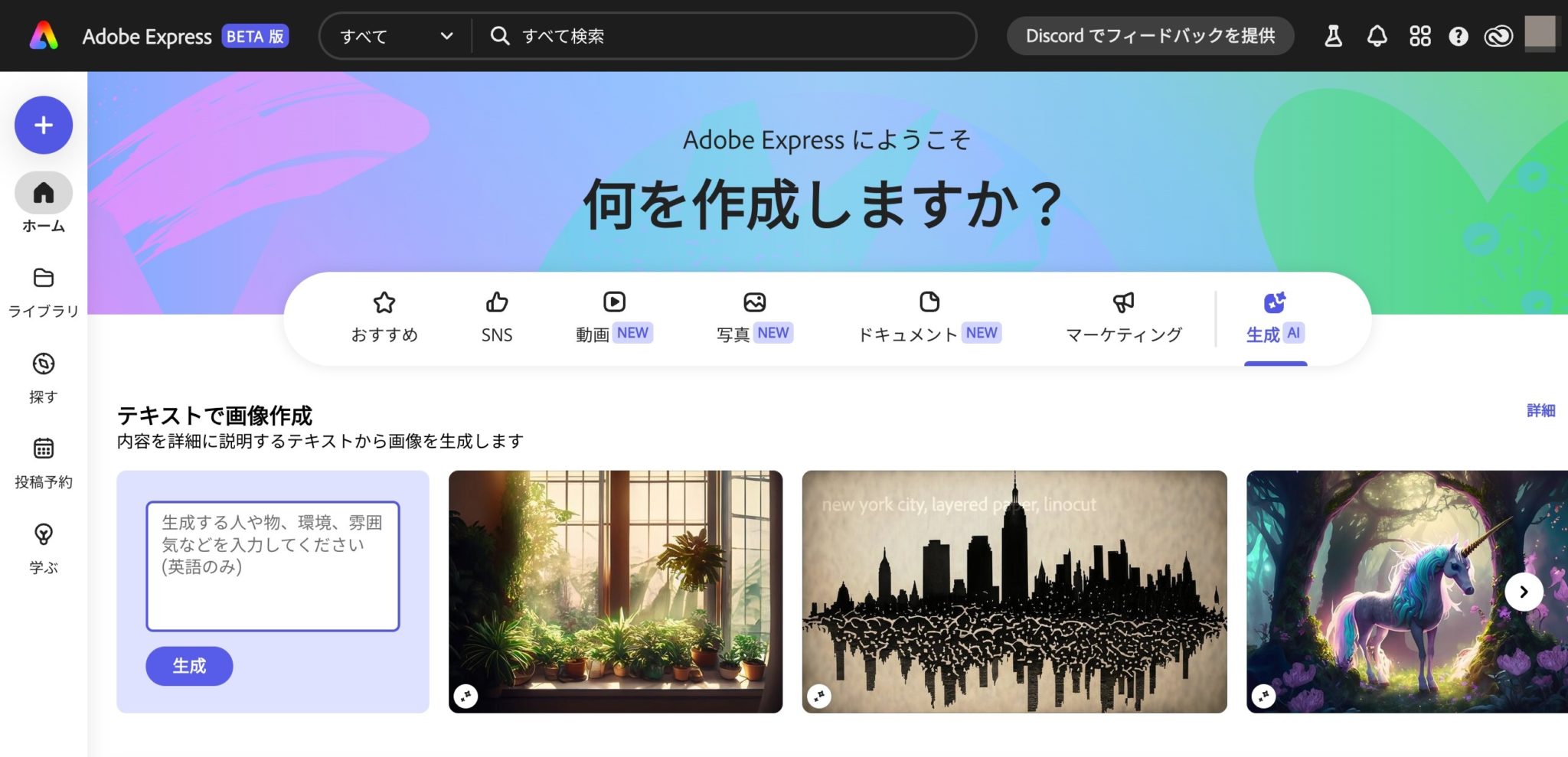Image resolution: width=1568 pixels, height=757 pixels.
Task: Open the 詳細 link
Action: (1540, 411)
